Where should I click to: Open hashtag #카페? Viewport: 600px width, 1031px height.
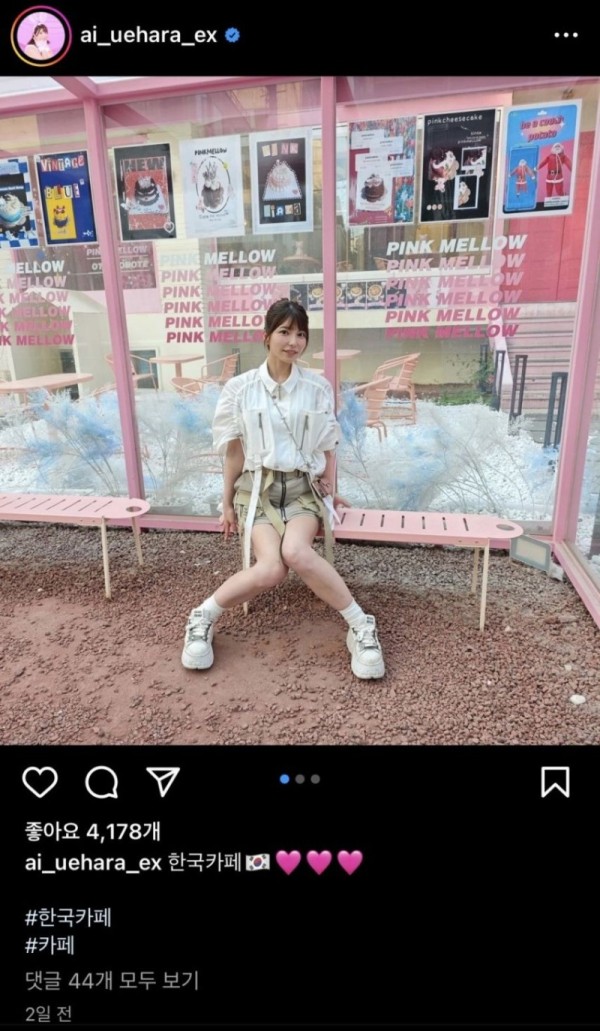(49, 945)
